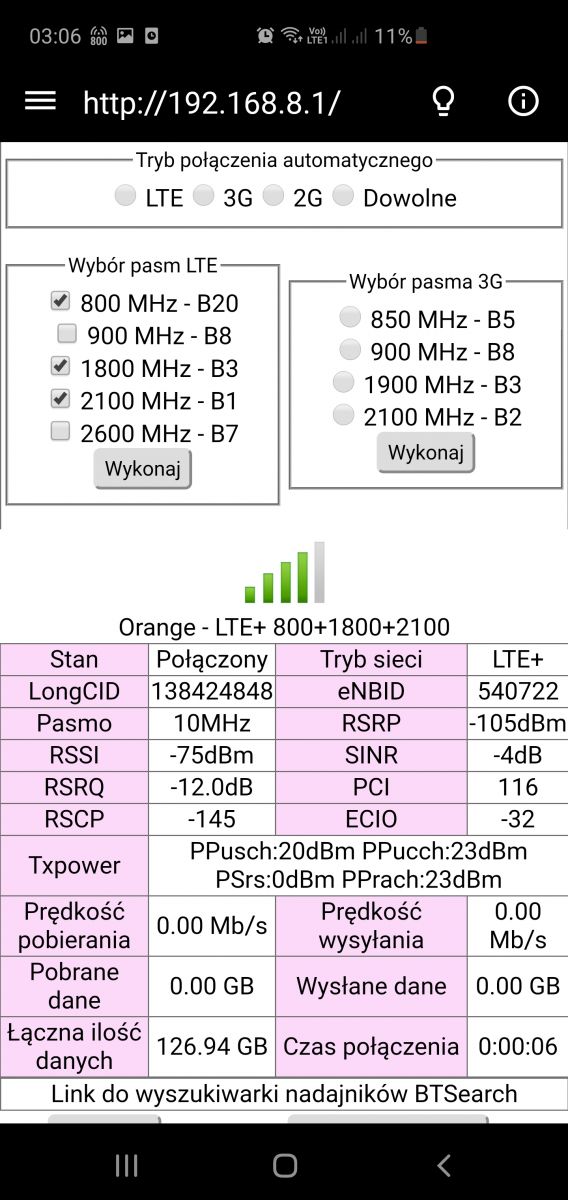
Task: Choose Dowolne connection mode
Action: [x=343, y=196]
